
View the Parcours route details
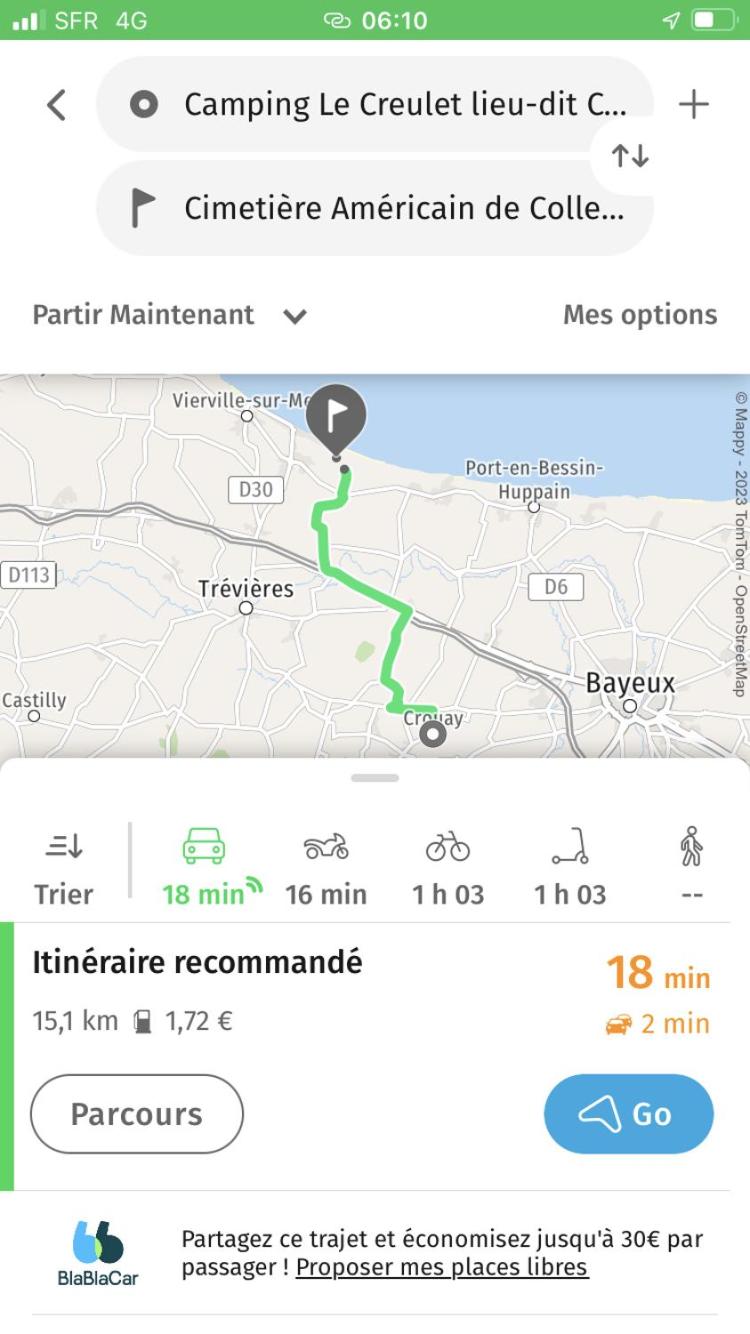point(137,1114)
